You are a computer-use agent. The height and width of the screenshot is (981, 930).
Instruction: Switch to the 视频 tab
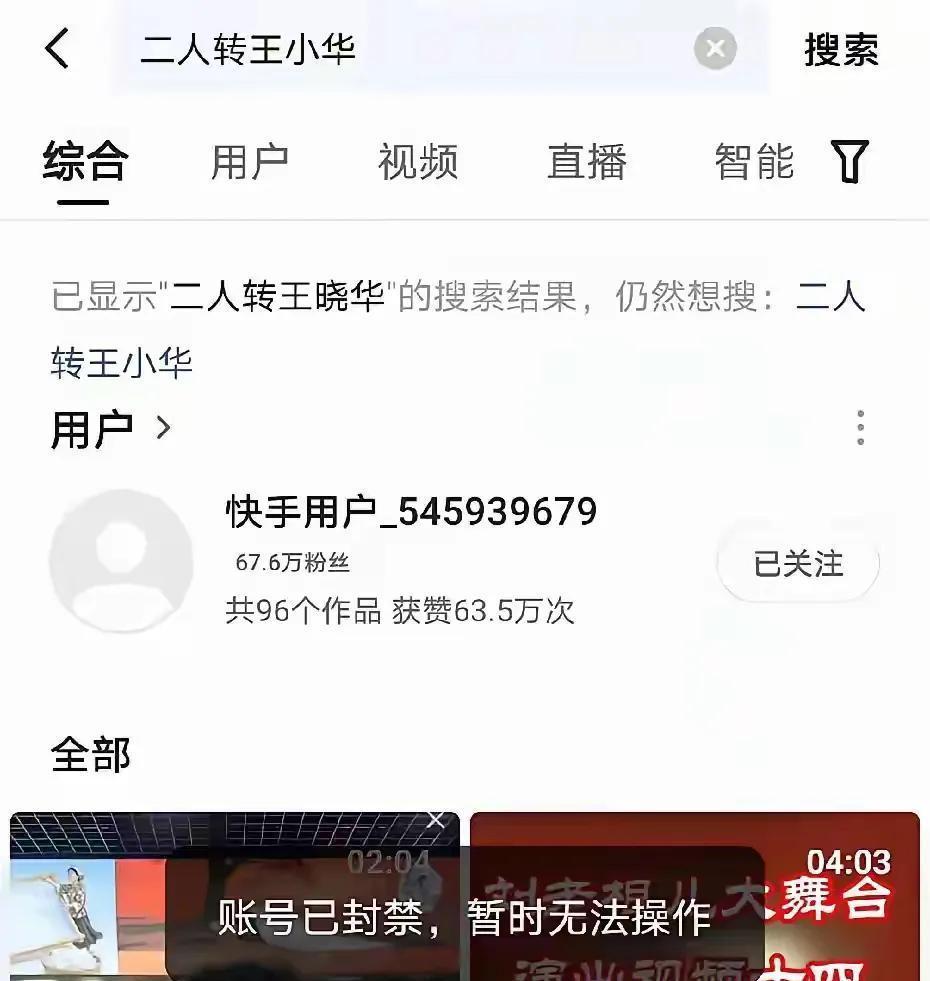pos(418,162)
